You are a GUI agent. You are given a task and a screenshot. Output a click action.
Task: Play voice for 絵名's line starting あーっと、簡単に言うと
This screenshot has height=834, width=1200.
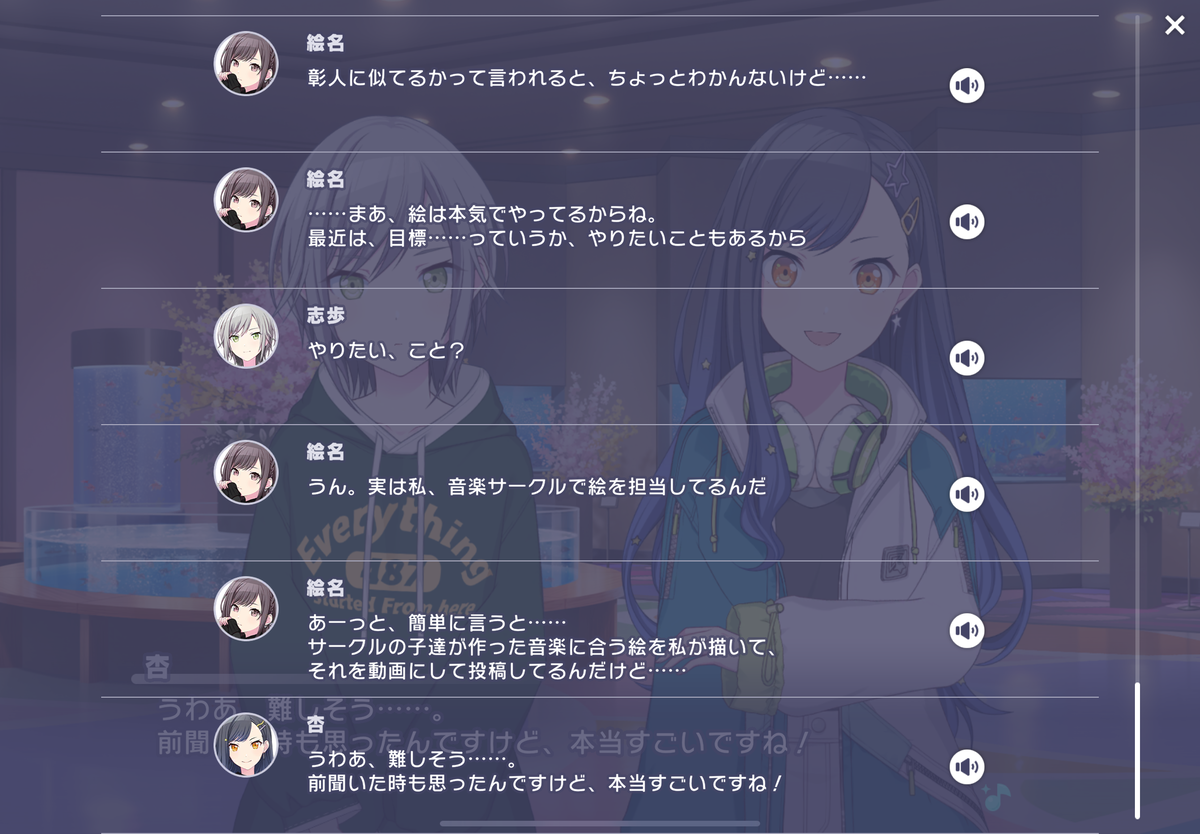966,630
